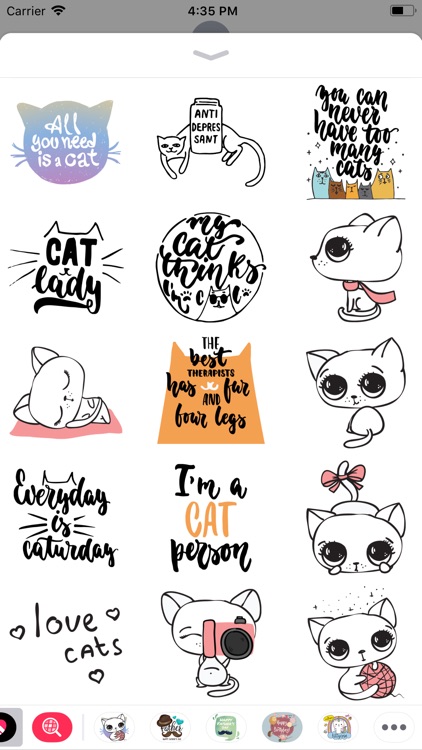Switch to the Father mustache sticker pack
Viewport: 422px width, 750px height.
click(170, 728)
